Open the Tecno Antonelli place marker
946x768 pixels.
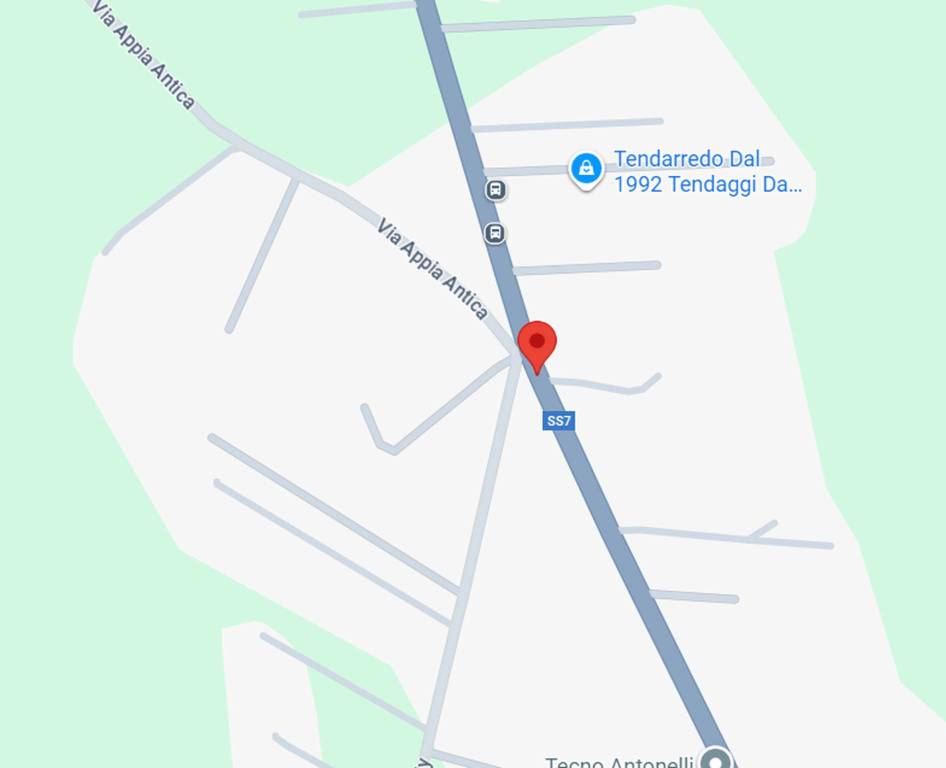[716, 761]
